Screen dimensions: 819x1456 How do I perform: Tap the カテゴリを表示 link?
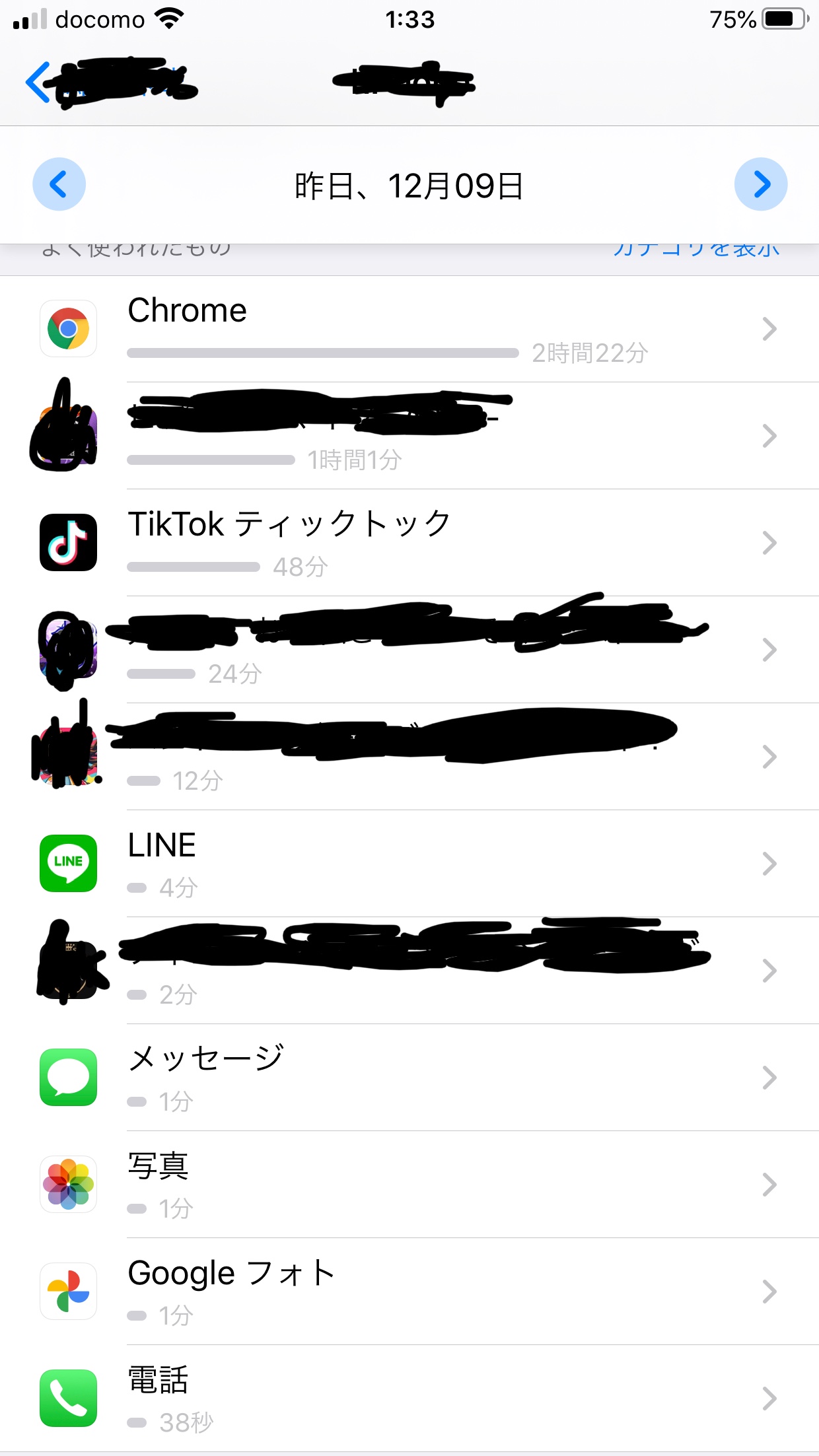(x=696, y=251)
